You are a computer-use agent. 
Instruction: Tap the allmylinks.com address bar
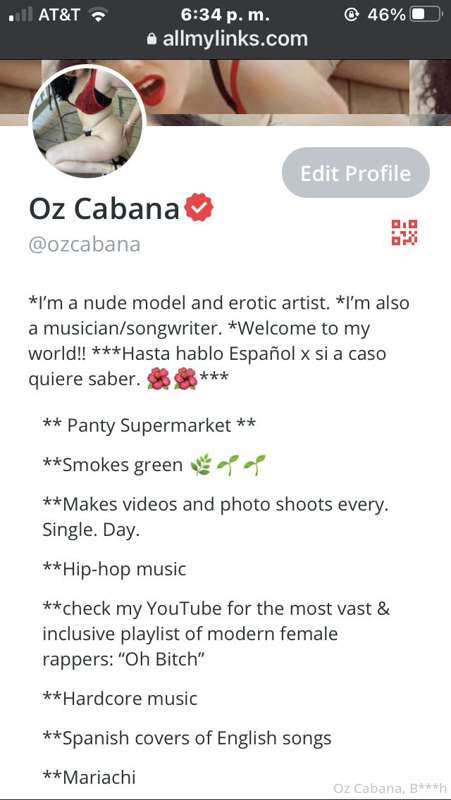coord(227,39)
